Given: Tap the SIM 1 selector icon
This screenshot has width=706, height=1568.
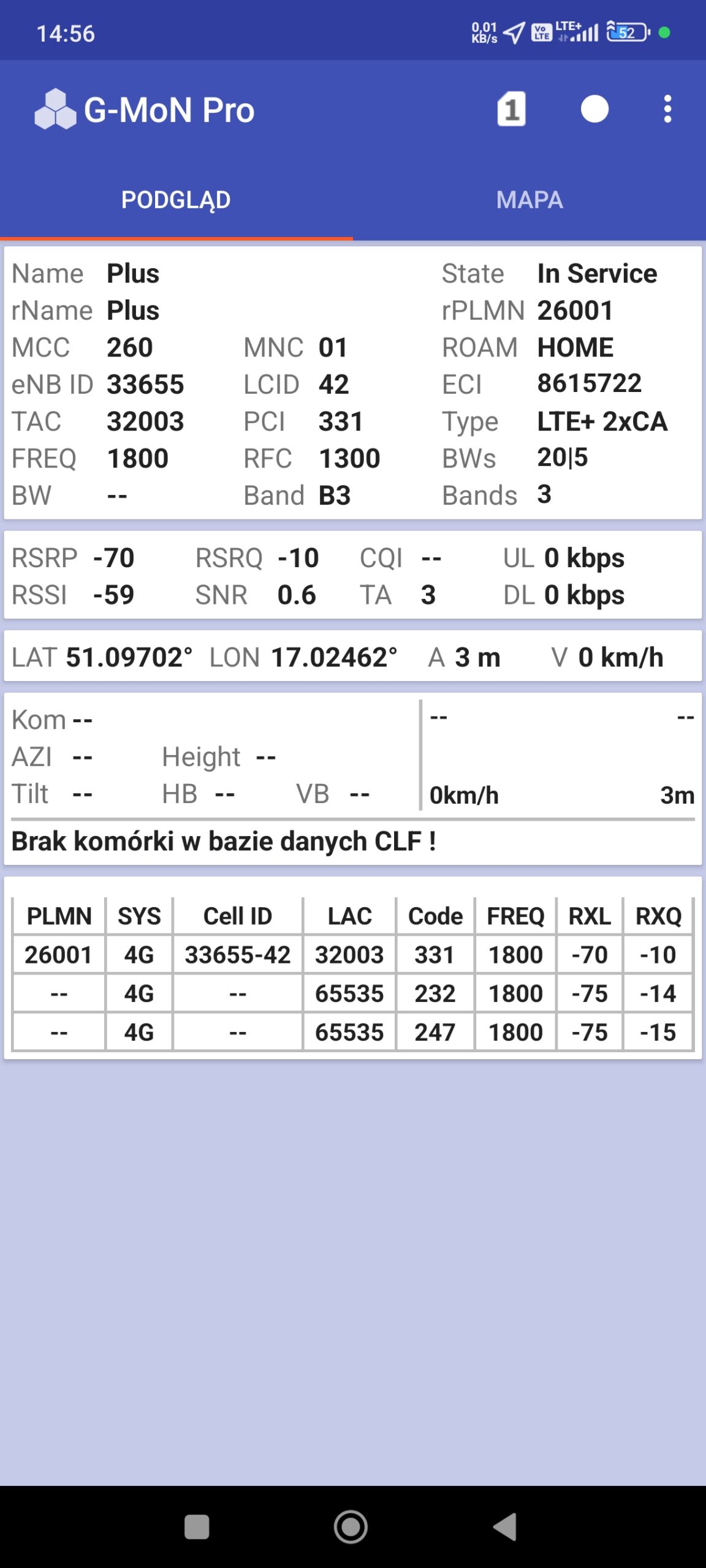Looking at the screenshot, I should [511, 109].
